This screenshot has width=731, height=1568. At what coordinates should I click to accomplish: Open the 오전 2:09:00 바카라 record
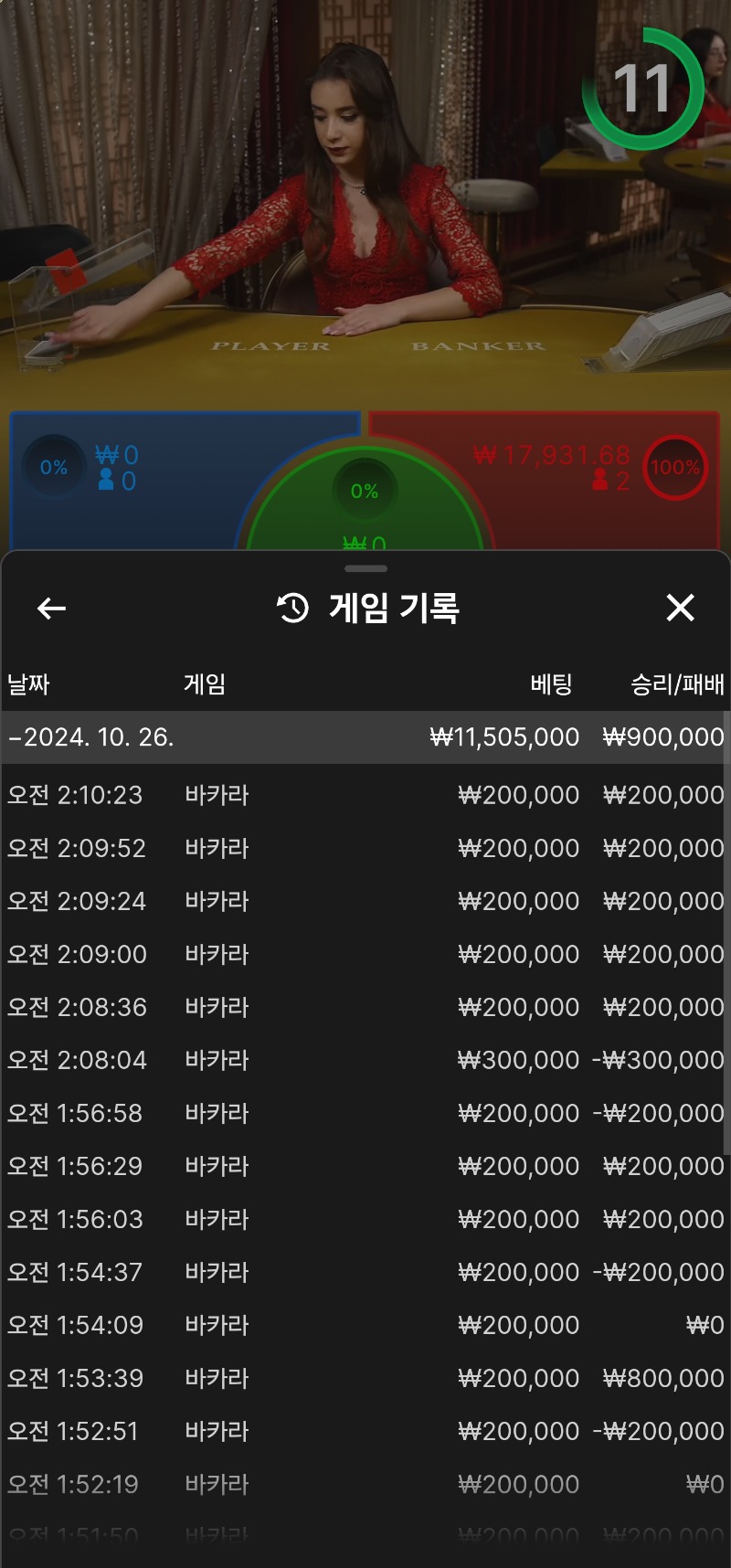coord(365,954)
